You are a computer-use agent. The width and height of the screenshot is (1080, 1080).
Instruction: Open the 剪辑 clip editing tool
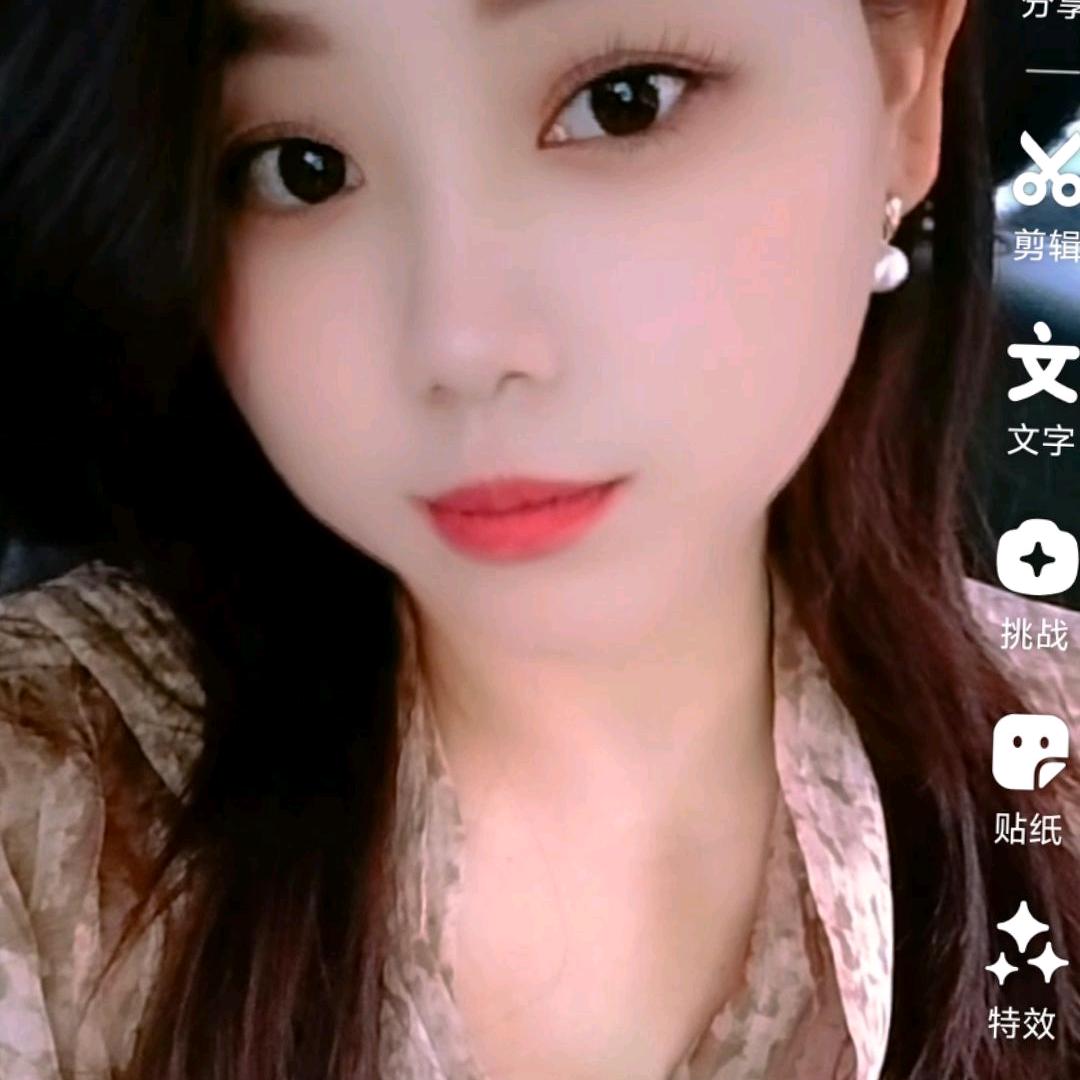pos(1046,180)
